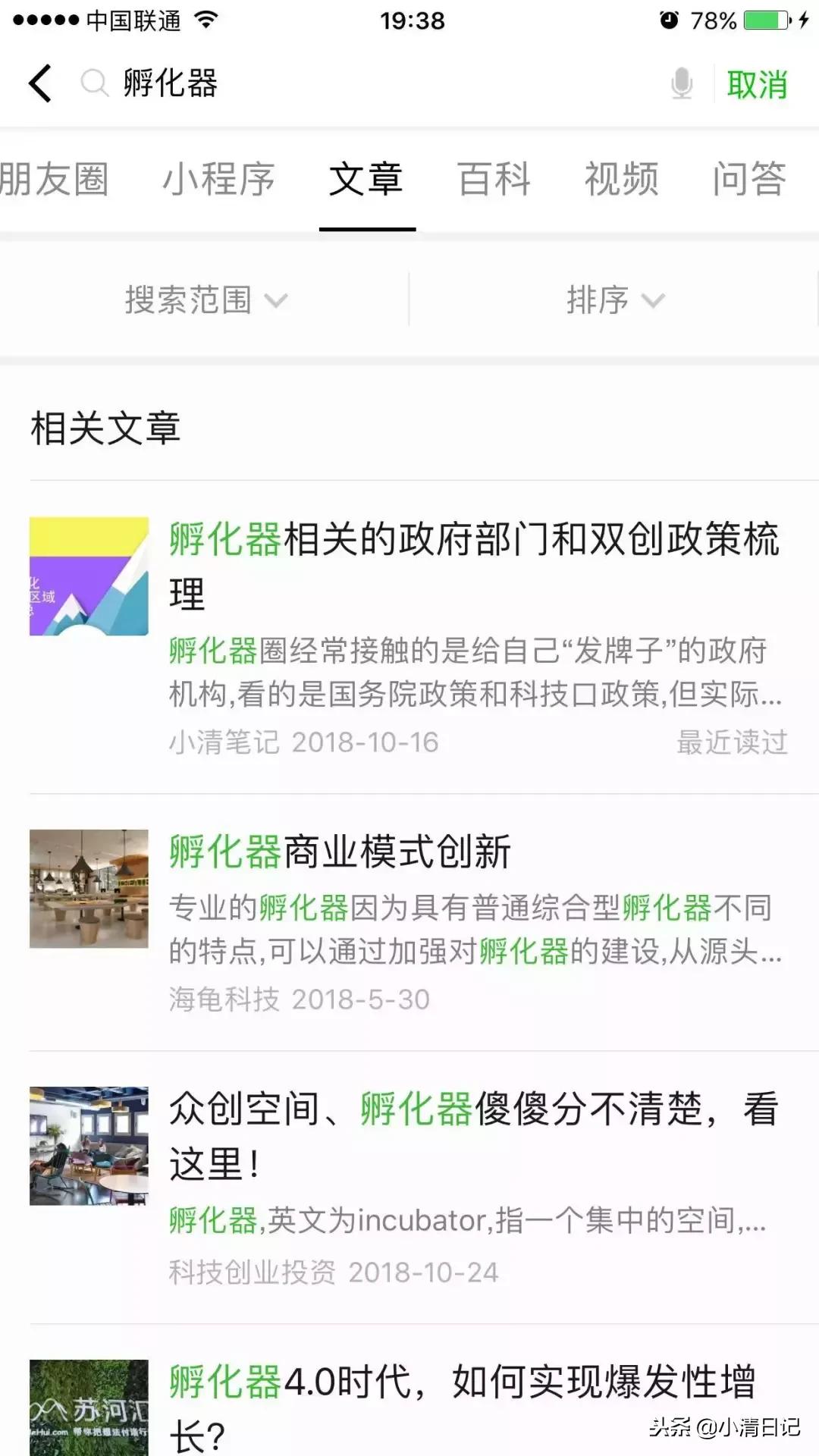This screenshot has height=1456, width=819.
Task: Open the 问答 tab
Action: pyautogui.click(x=748, y=180)
